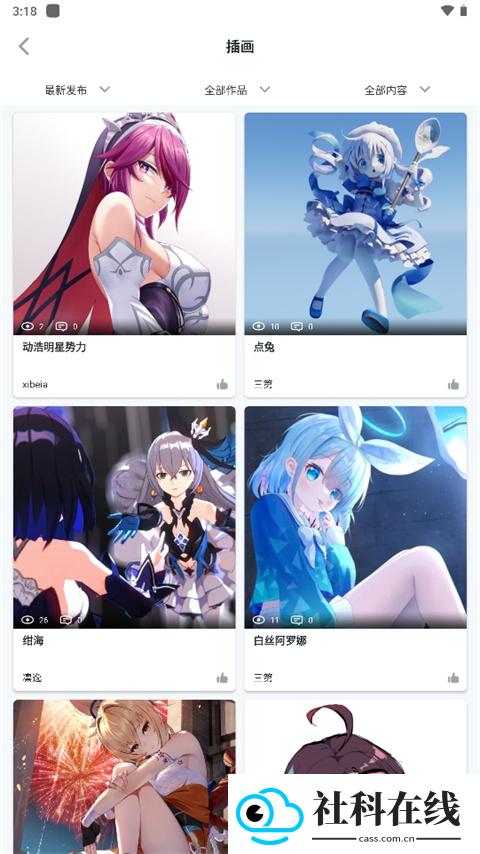Open the 全部内容 filter dropdown
This screenshot has width=480, height=854.
coord(397,90)
